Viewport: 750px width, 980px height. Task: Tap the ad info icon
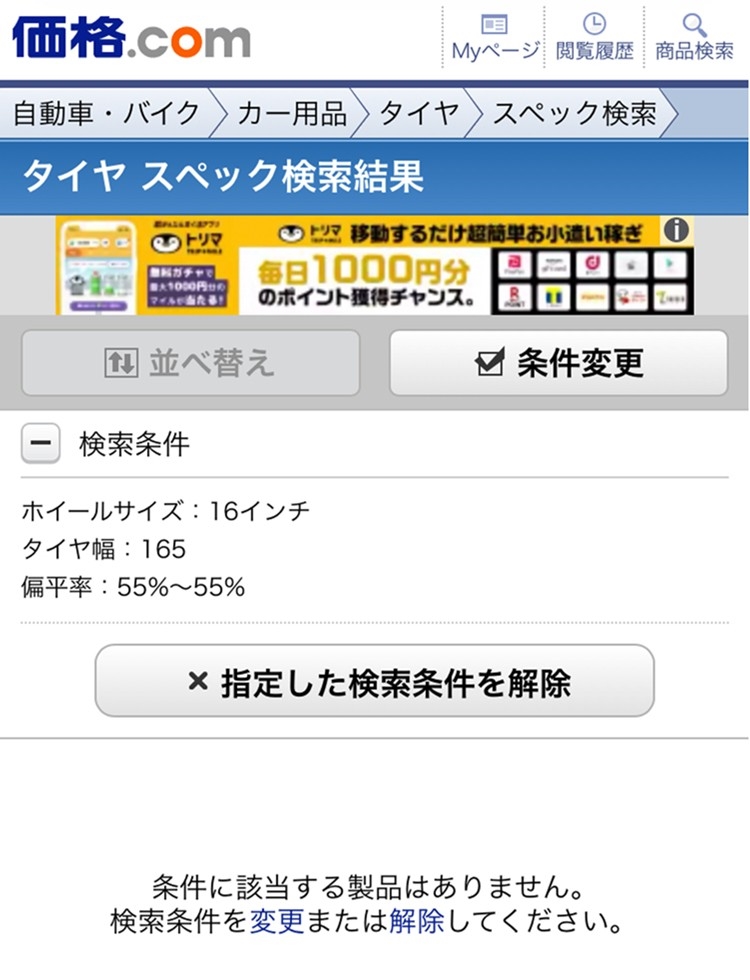677,231
